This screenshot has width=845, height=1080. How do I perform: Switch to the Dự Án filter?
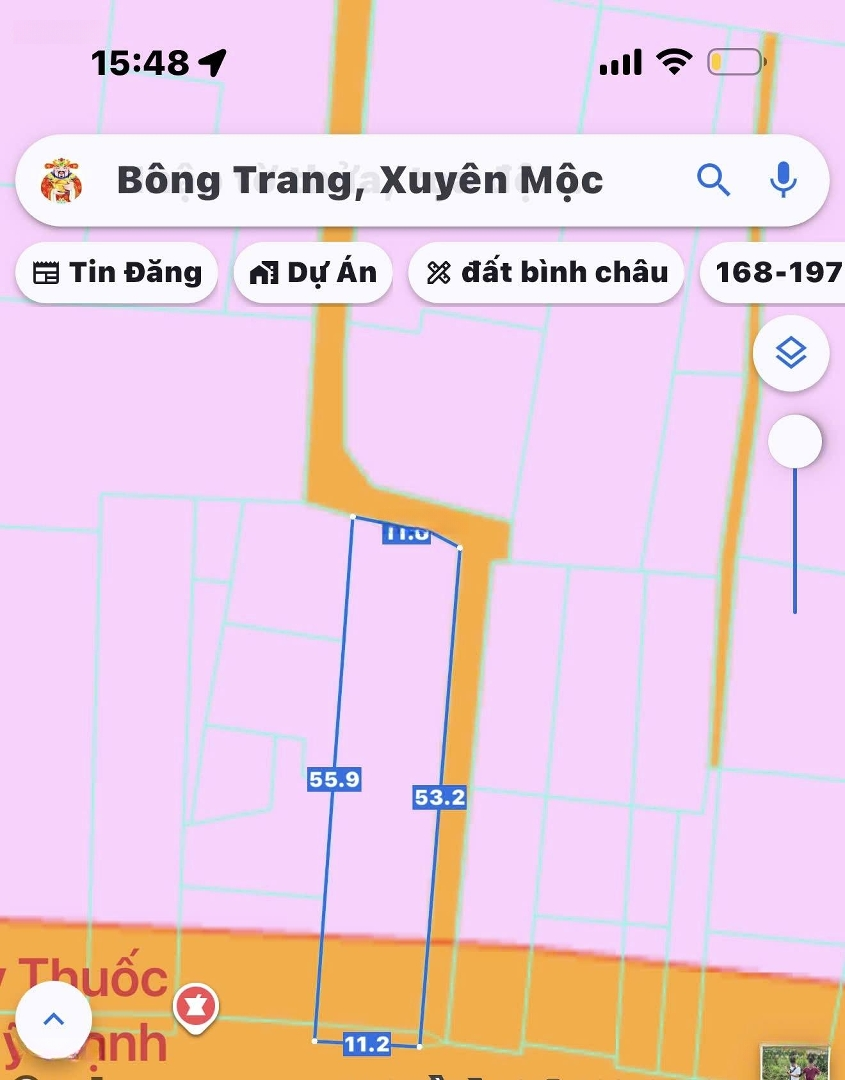(x=313, y=272)
